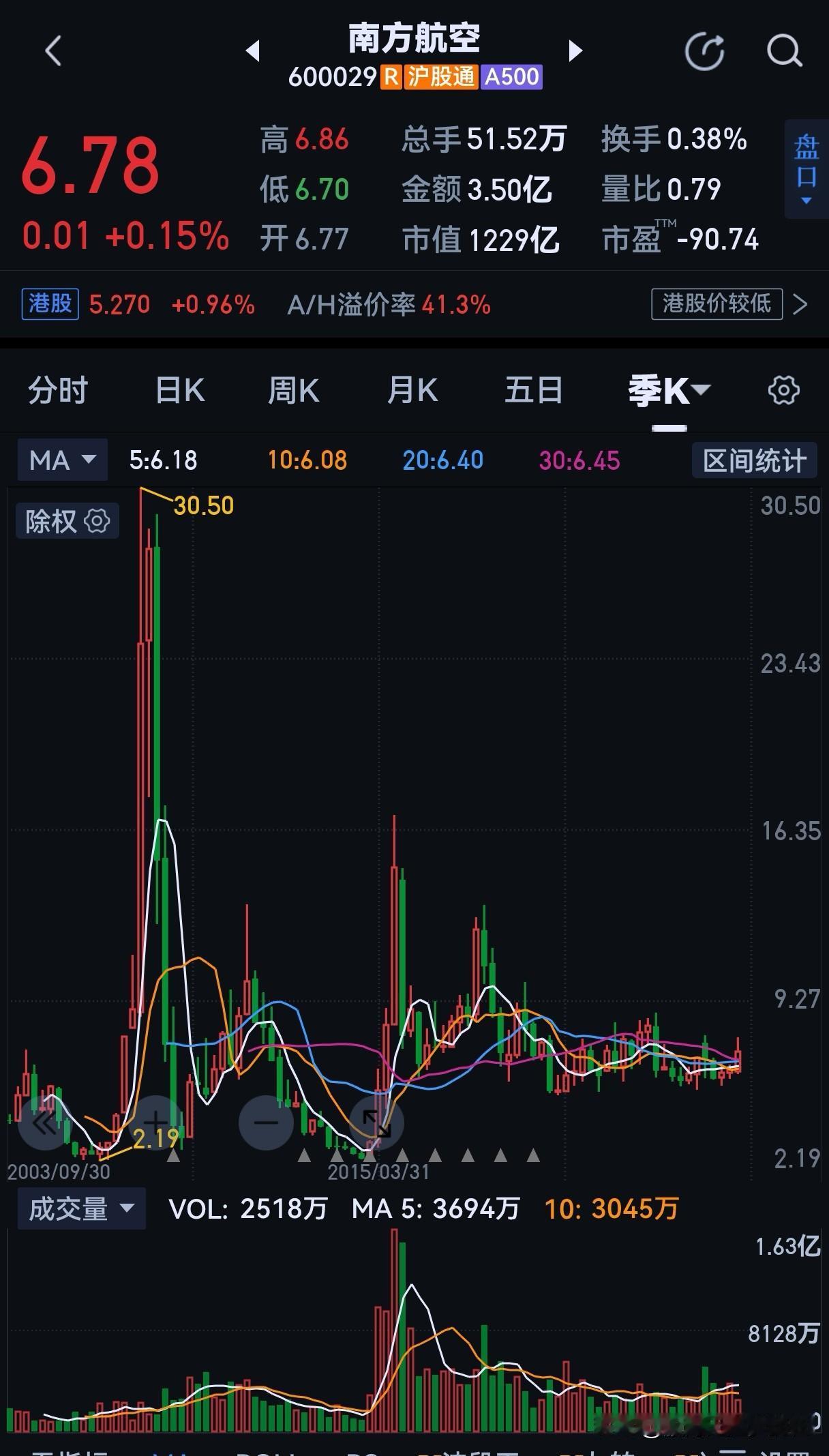Click the forward arrow next to 南方航空
The width and height of the screenshot is (829, 1456).
tap(576, 50)
